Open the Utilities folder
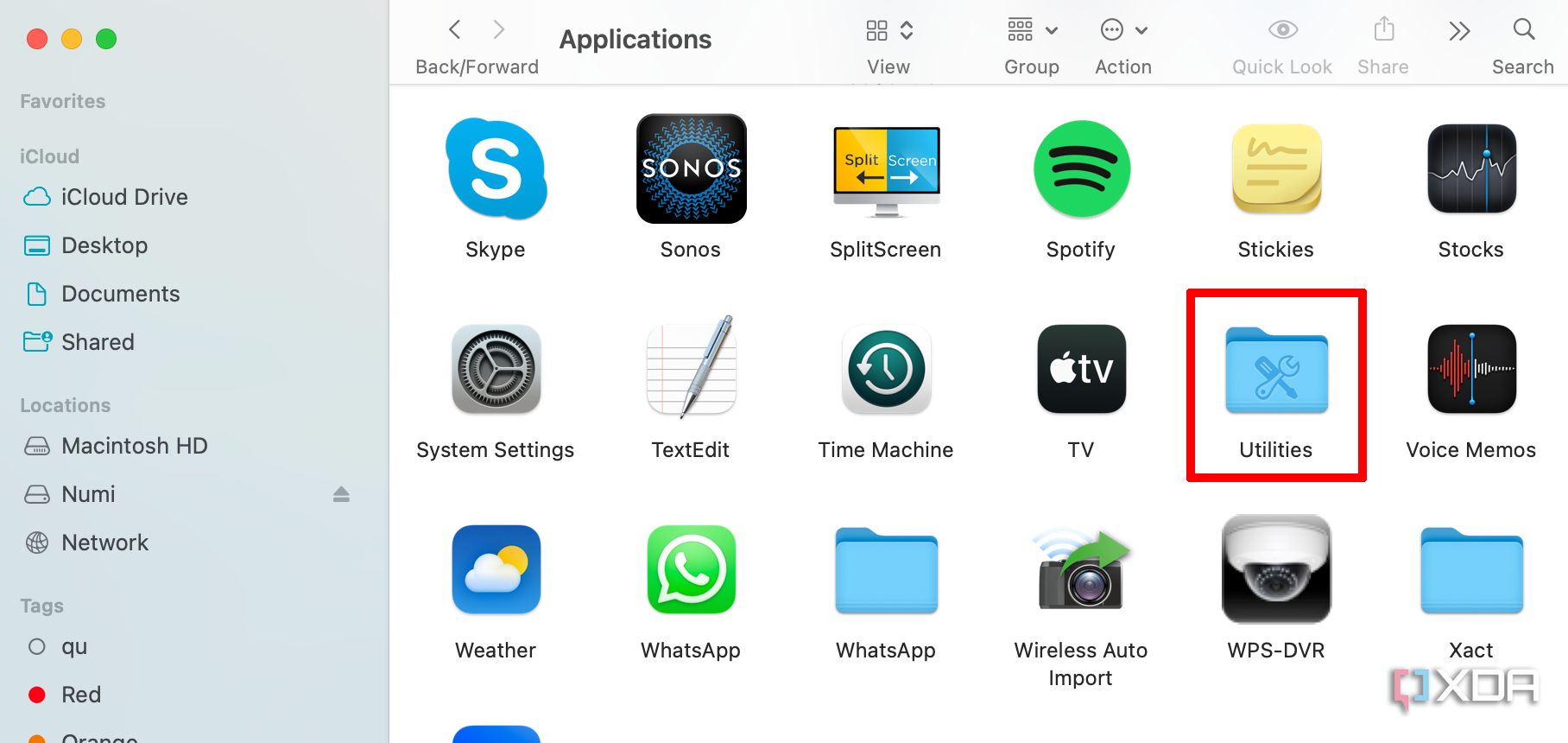This screenshot has height=743, width=1568. 1276,371
